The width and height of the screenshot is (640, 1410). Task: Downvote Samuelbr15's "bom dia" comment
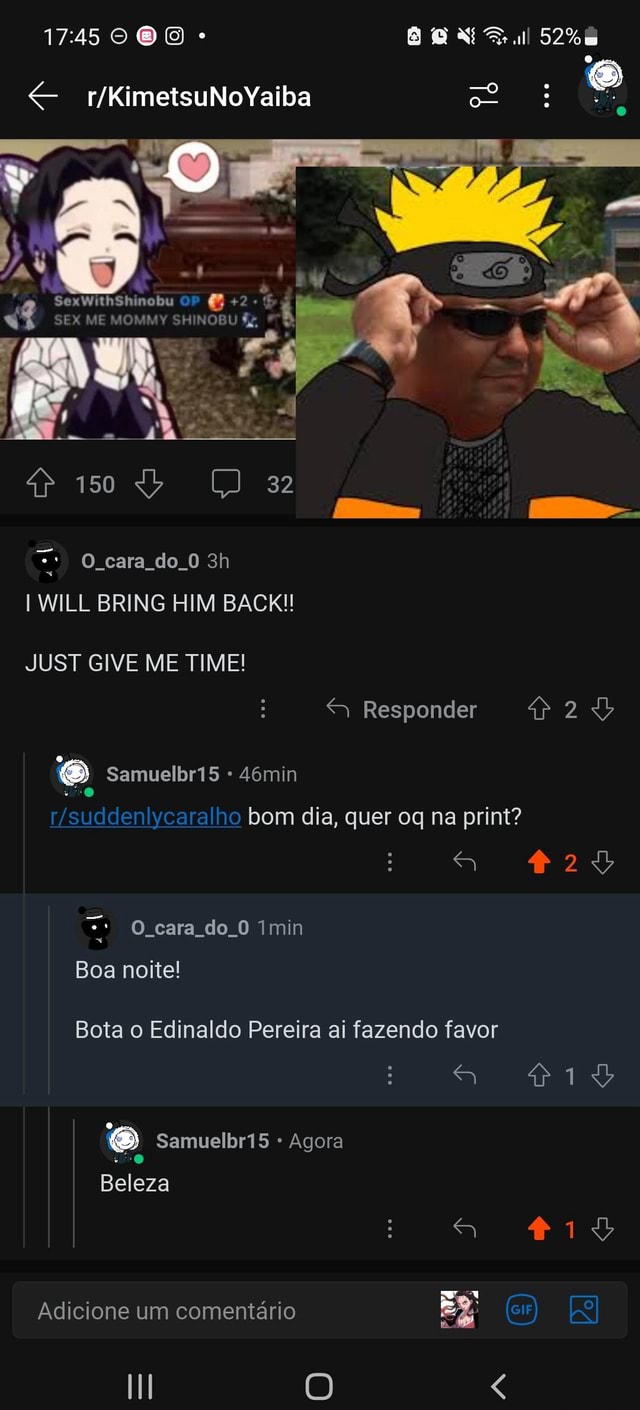pyautogui.click(x=602, y=863)
